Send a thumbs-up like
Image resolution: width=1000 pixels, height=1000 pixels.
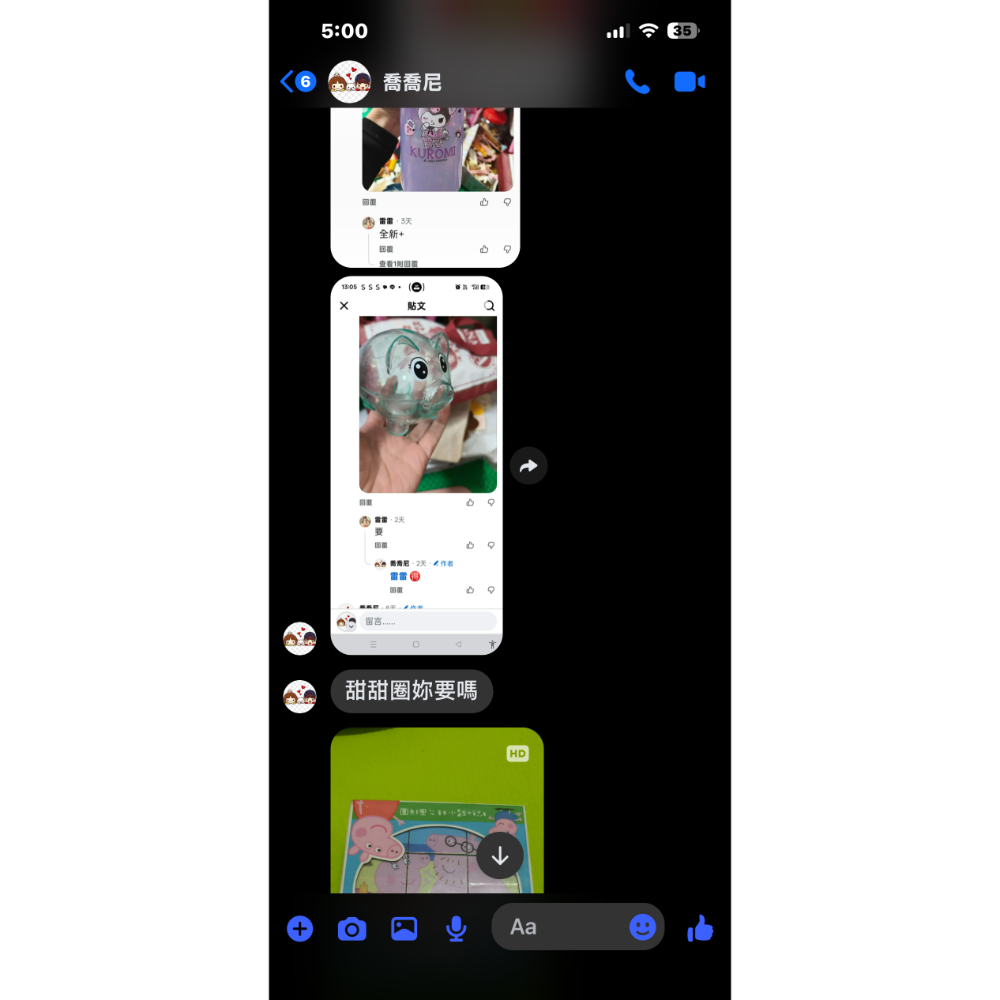700,929
